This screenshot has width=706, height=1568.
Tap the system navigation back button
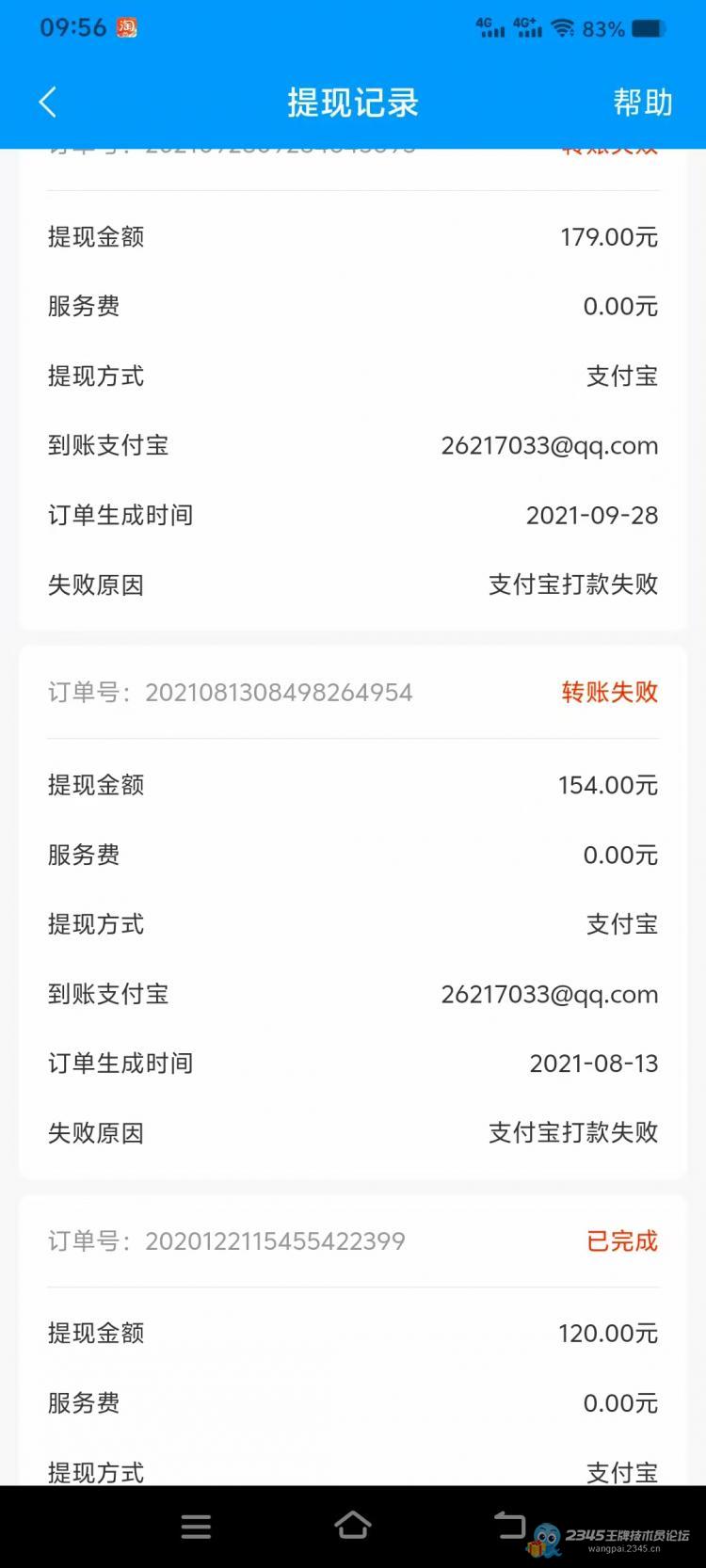(x=509, y=1525)
